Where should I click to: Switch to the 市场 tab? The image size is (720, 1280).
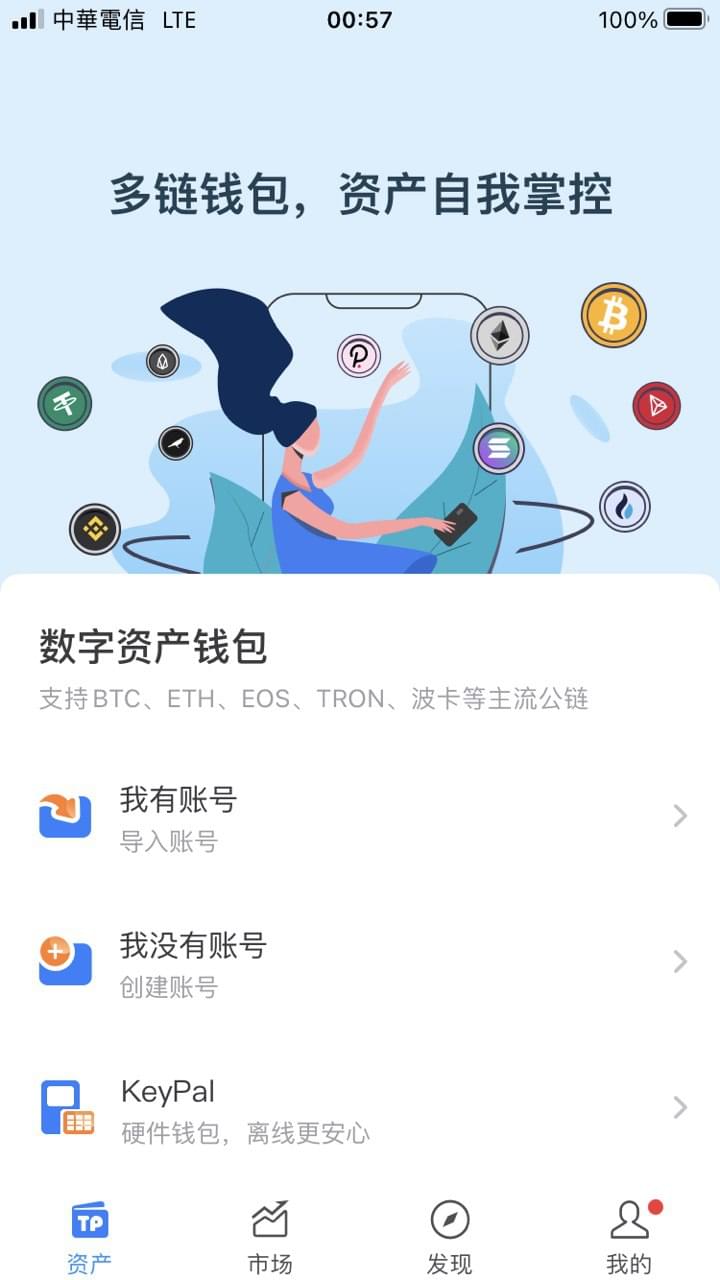(270, 1237)
